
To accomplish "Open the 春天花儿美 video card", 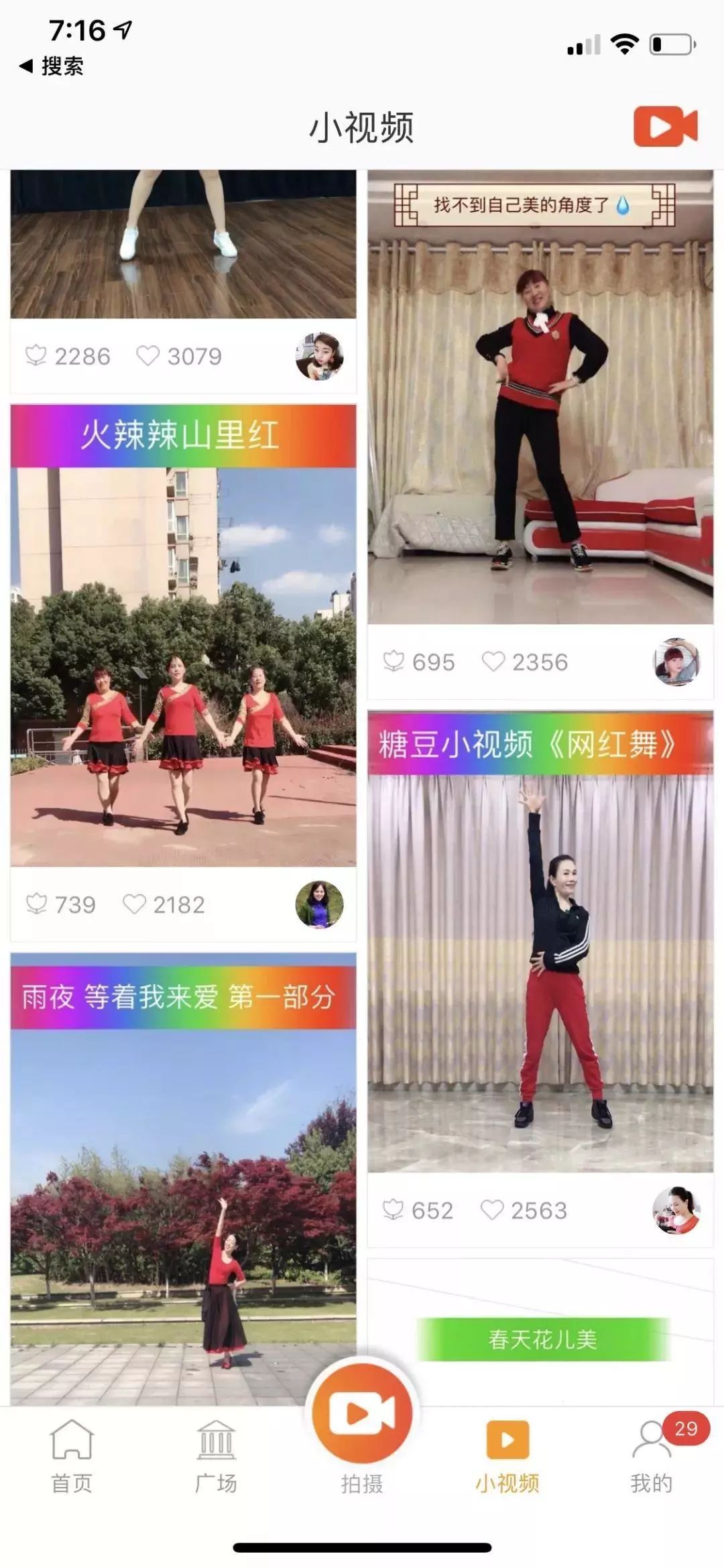I will (542, 1339).
